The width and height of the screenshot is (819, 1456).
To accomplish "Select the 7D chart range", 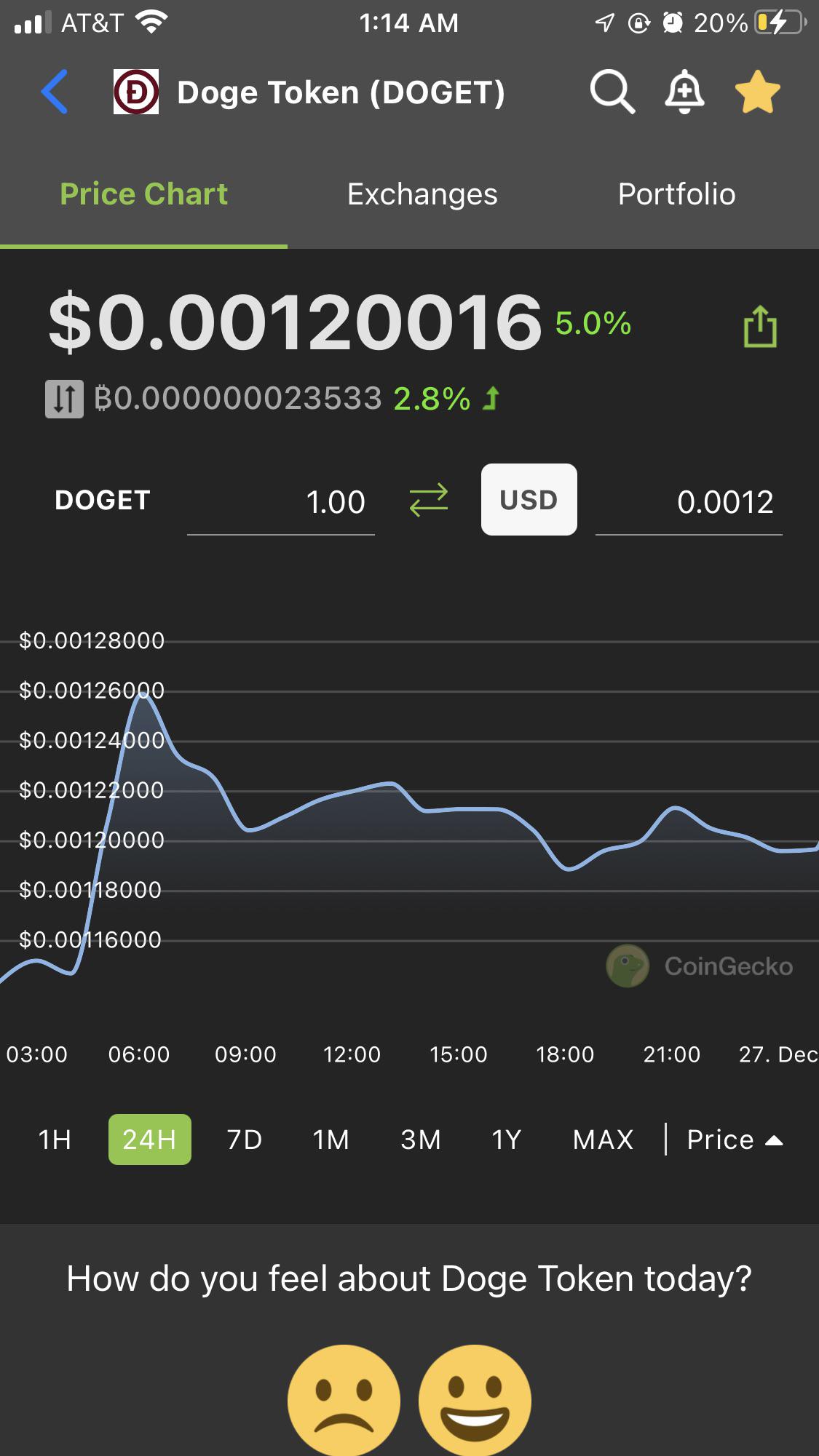I will point(243,1139).
